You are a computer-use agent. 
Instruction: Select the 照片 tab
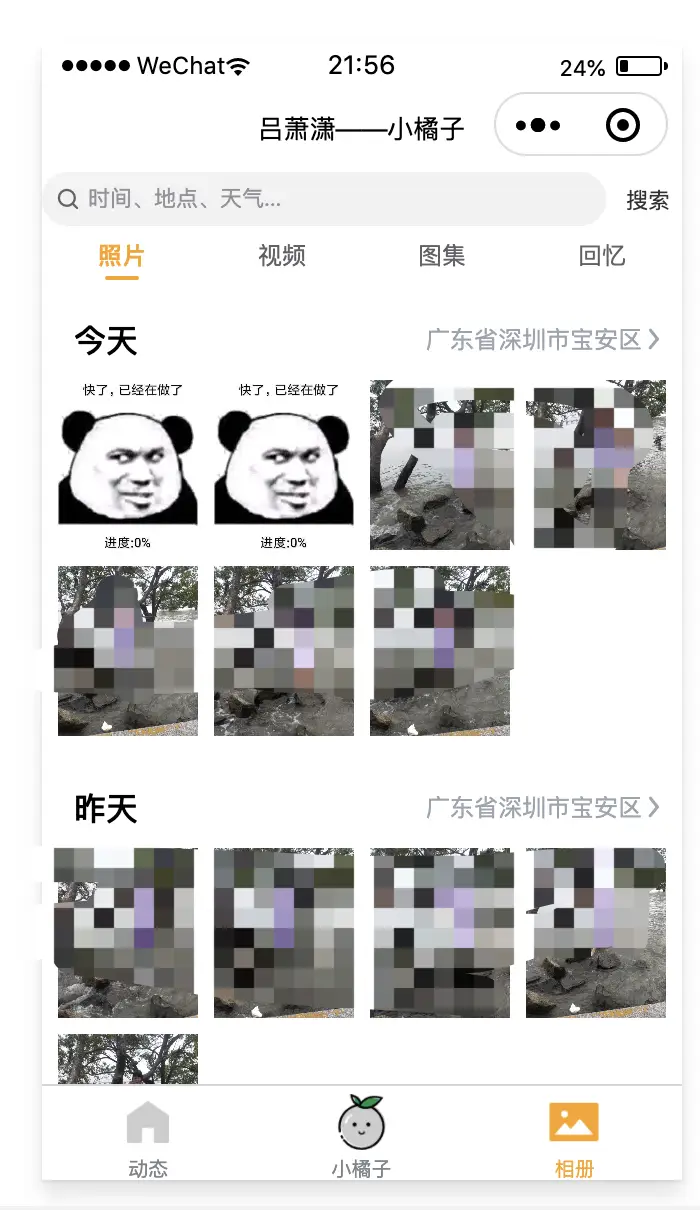click(122, 256)
